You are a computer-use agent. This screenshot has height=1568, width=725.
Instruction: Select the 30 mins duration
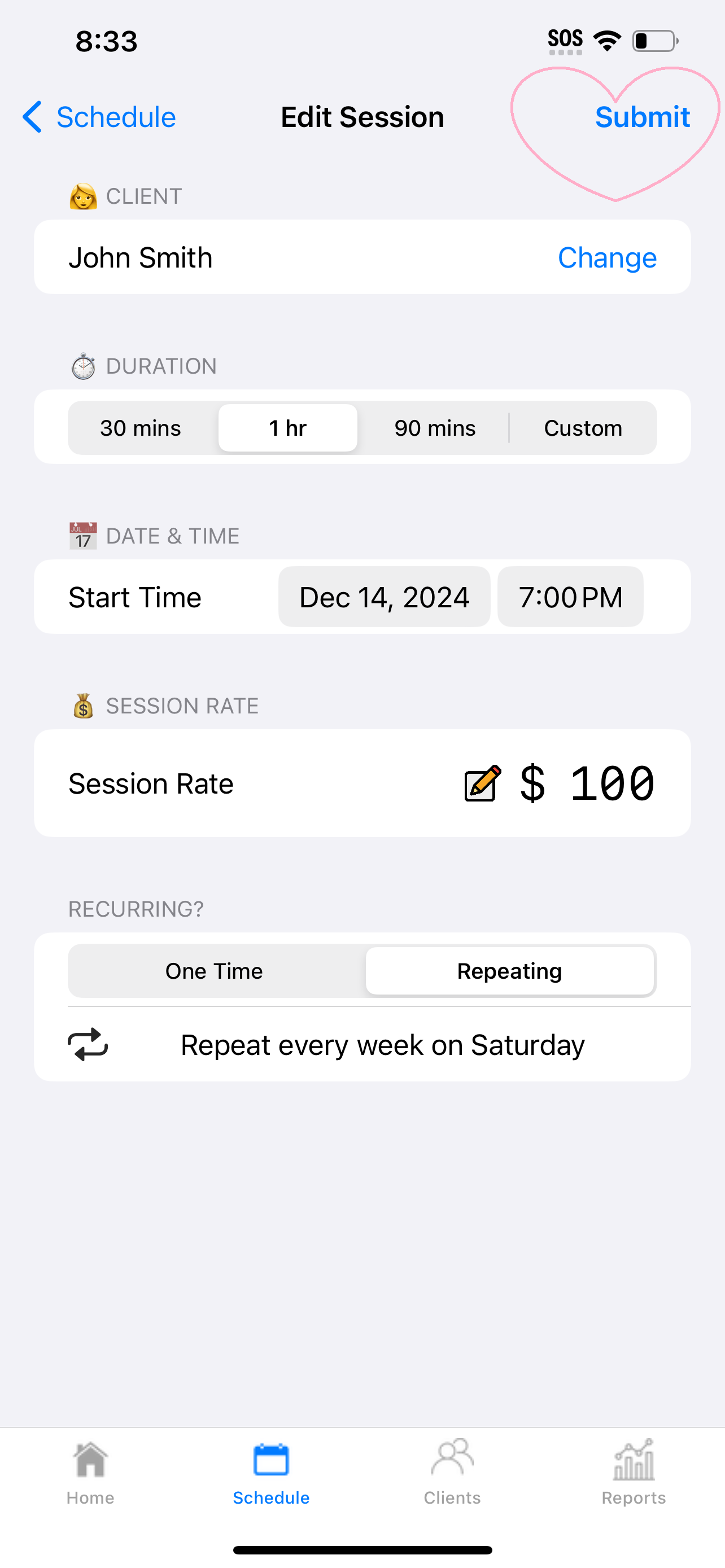(x=141, y=428)
